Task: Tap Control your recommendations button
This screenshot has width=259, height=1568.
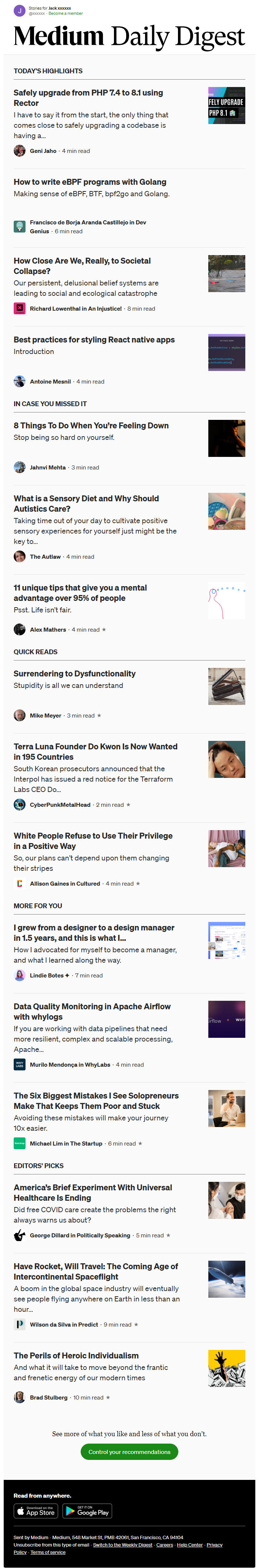Action: pyautogui.click(x=129, y=1452)
